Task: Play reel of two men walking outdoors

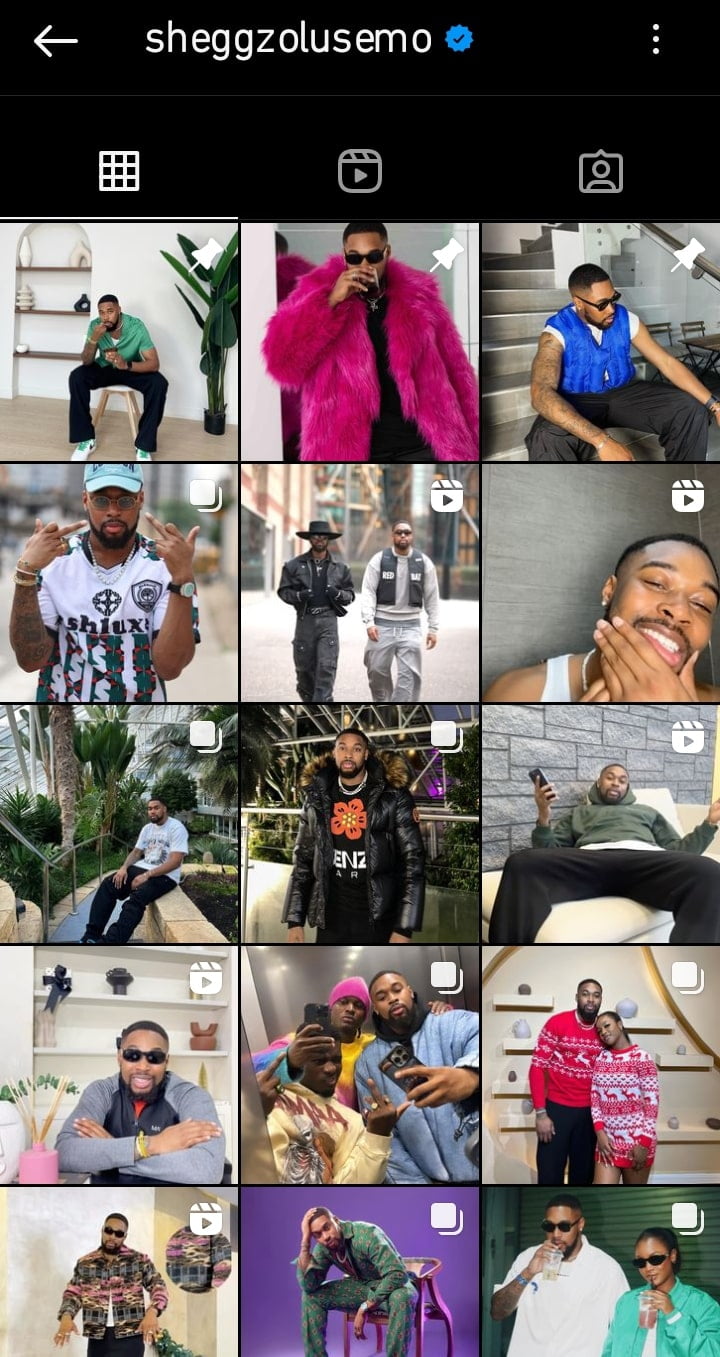Action: [360, 582]
